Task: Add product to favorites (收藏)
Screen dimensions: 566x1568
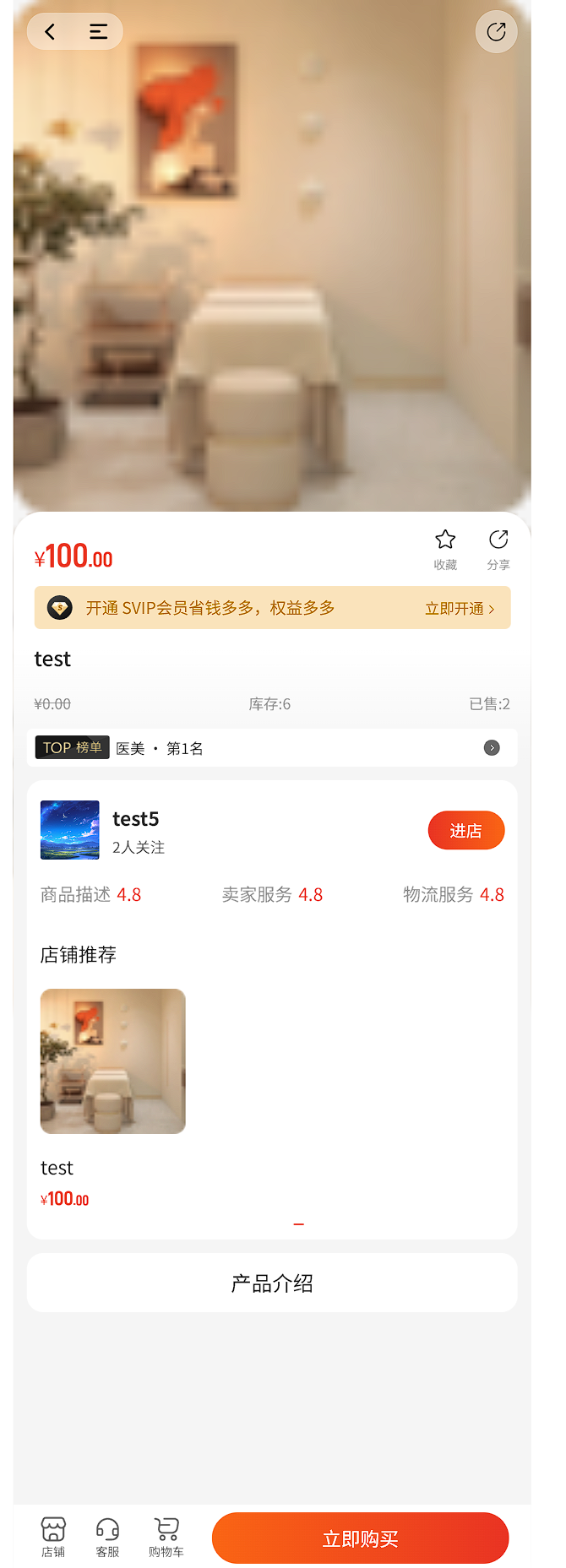Action: click(x=445, y=549)
